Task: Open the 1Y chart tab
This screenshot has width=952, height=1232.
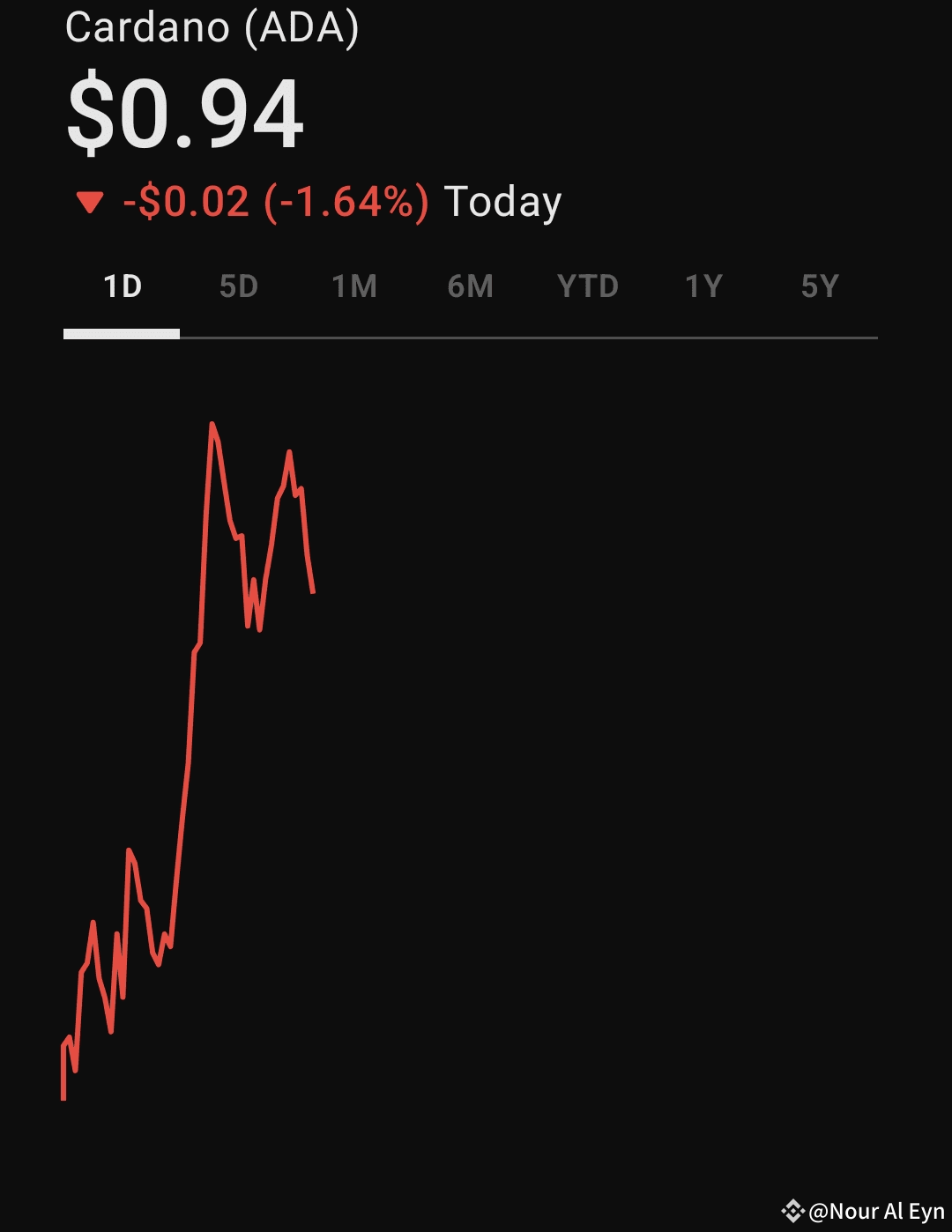Action: pos(703,287)
